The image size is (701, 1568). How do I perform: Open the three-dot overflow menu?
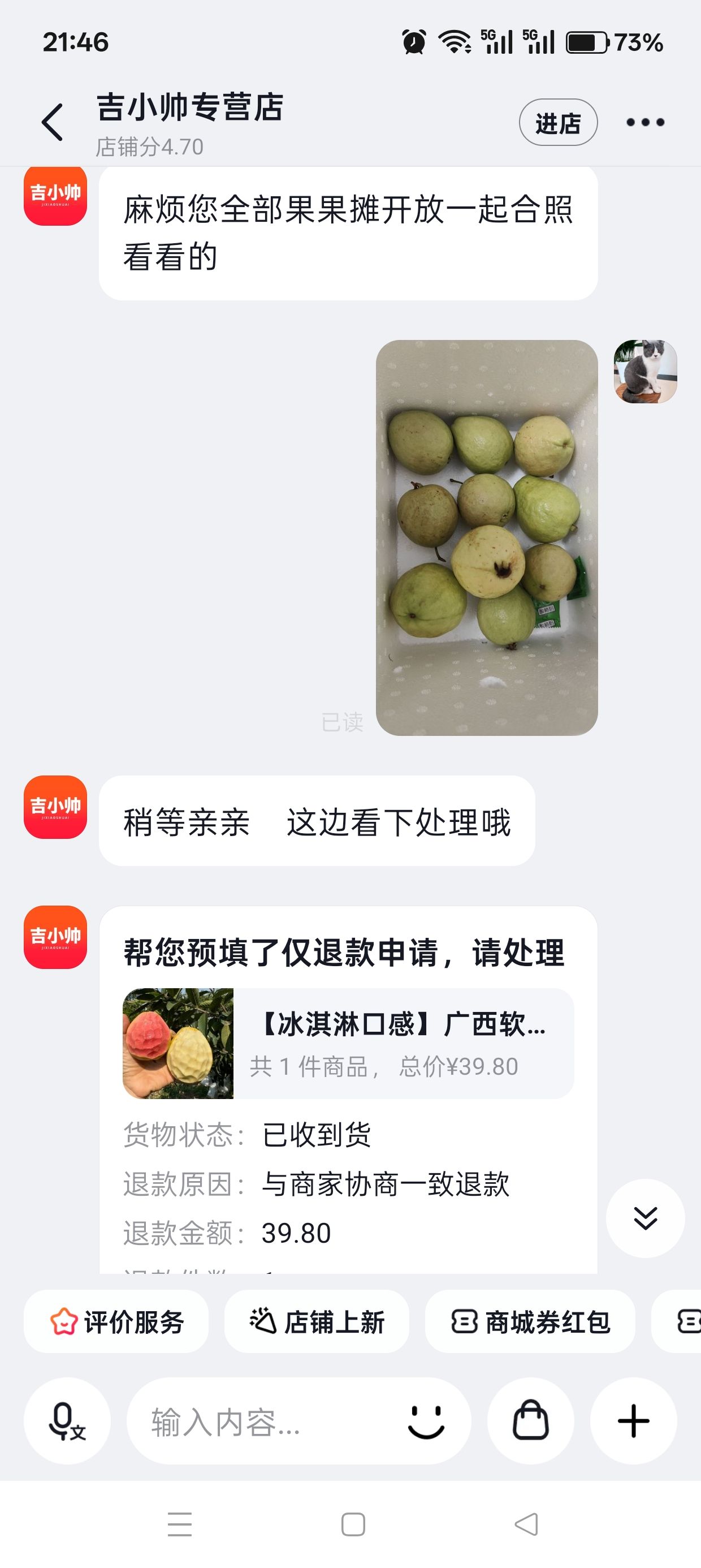pos(645,122)
